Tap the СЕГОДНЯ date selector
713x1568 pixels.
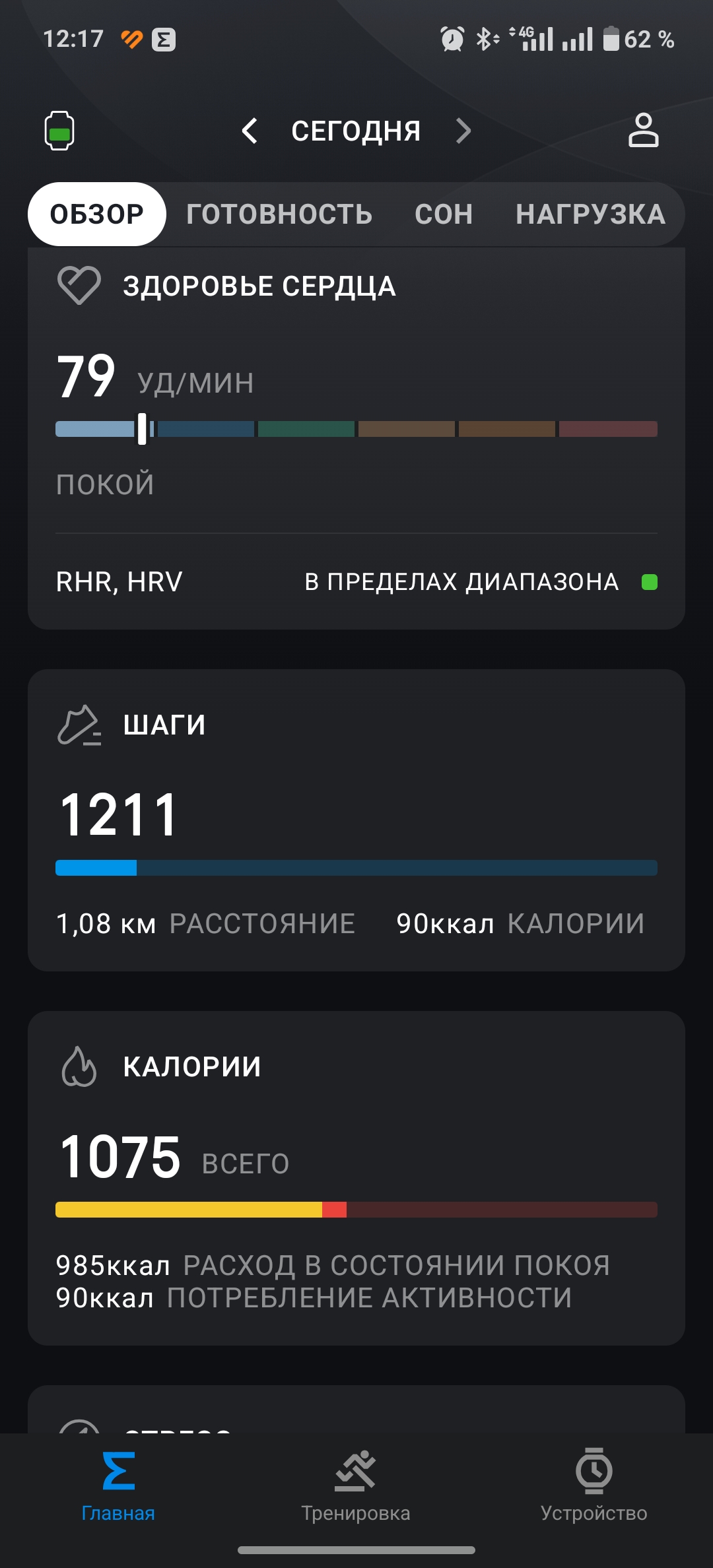point(356,131)
